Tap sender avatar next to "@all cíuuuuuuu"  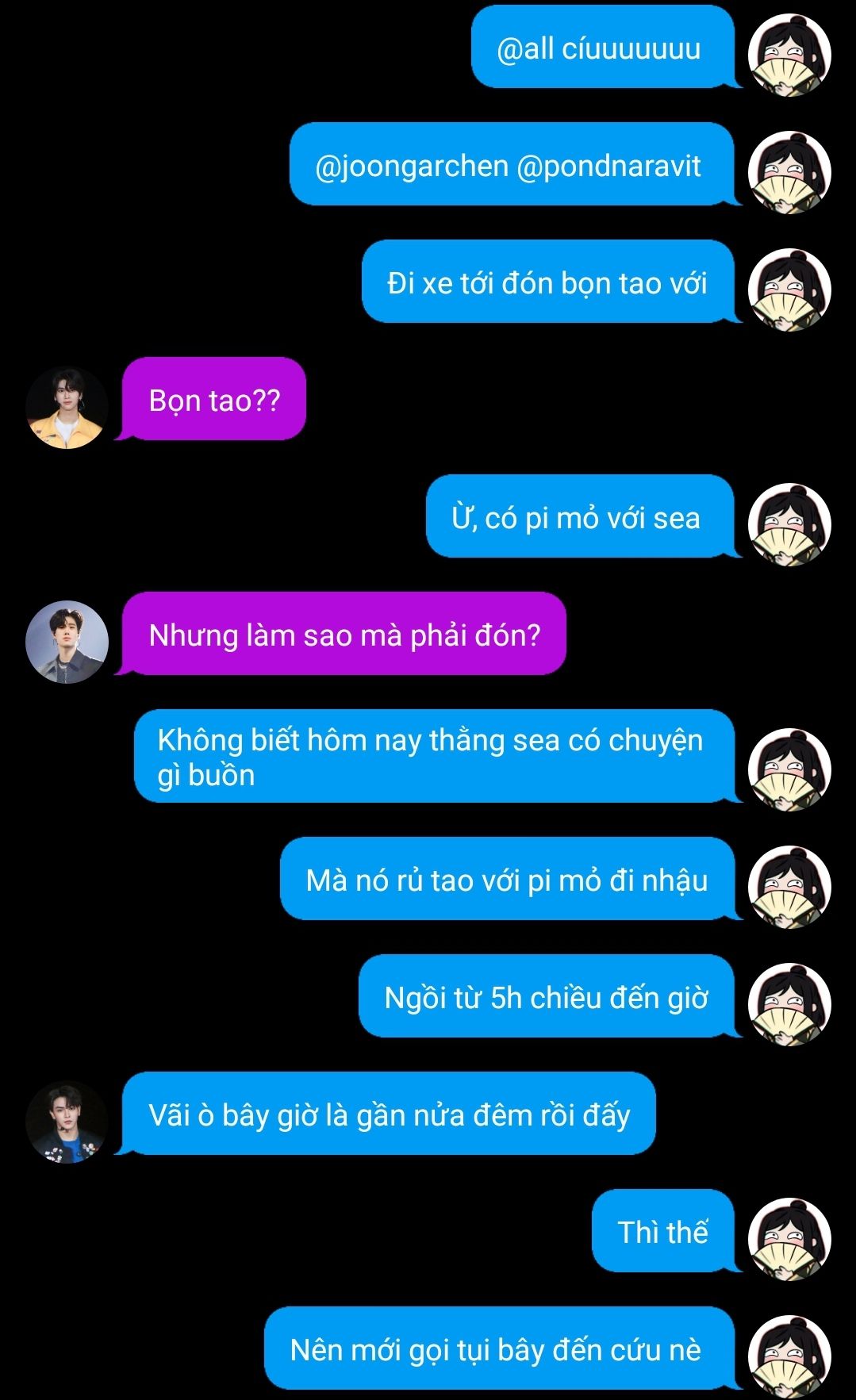[789, 54]
